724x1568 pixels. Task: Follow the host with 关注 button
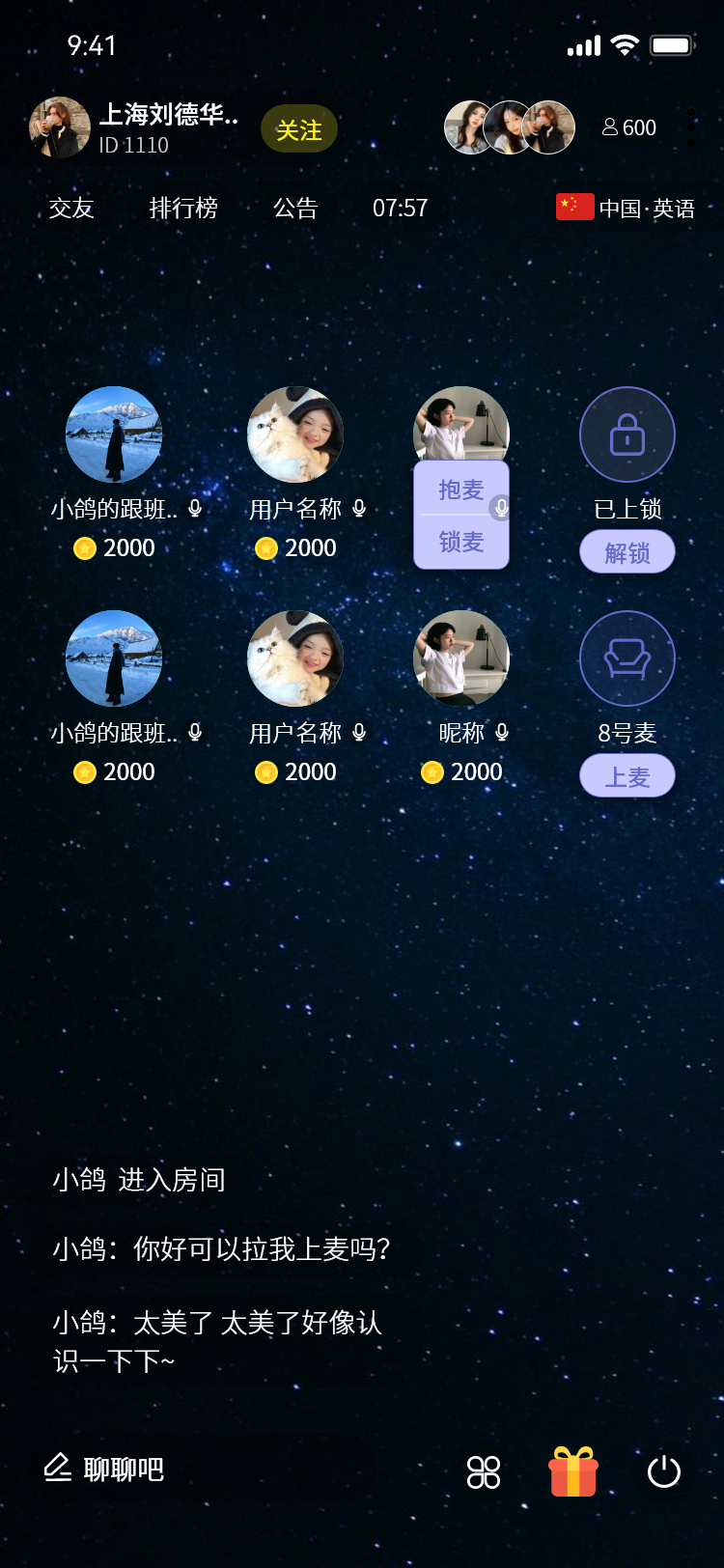pos(298,129)
